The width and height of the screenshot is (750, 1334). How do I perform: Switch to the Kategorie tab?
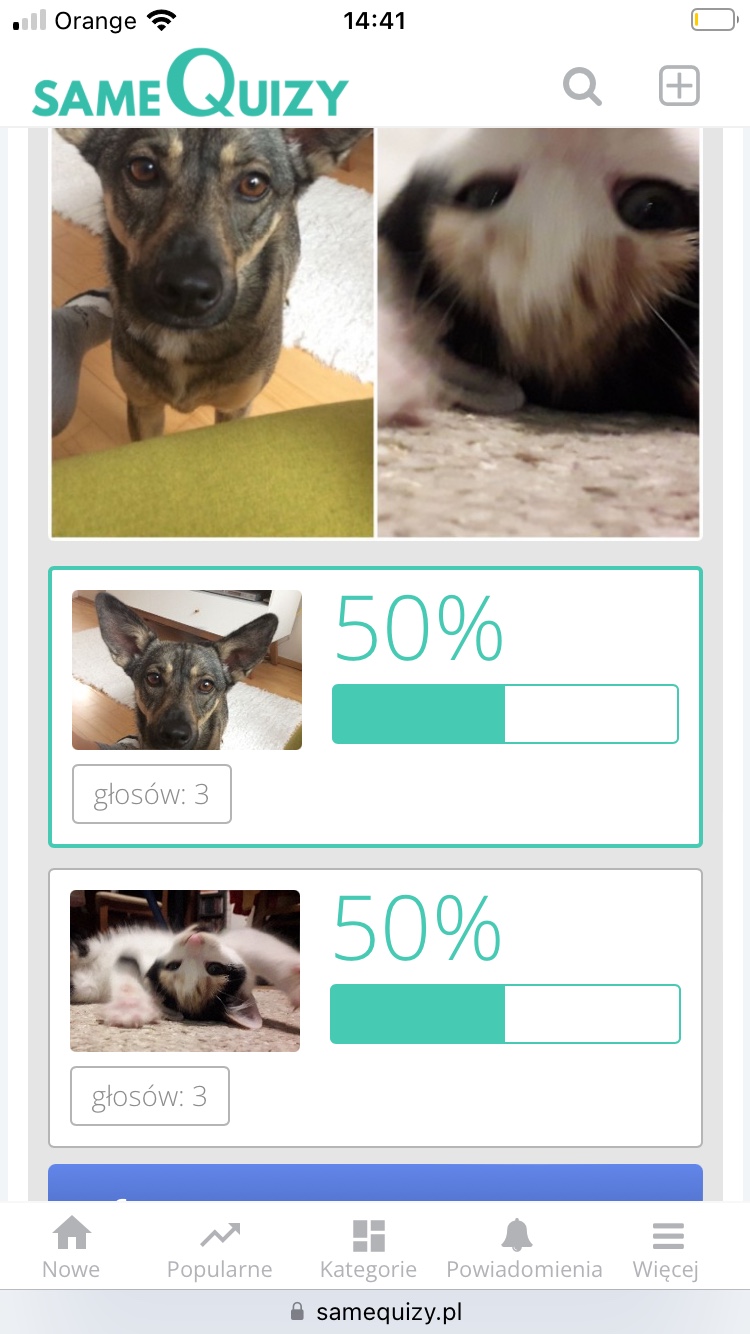coord(368,1248)
